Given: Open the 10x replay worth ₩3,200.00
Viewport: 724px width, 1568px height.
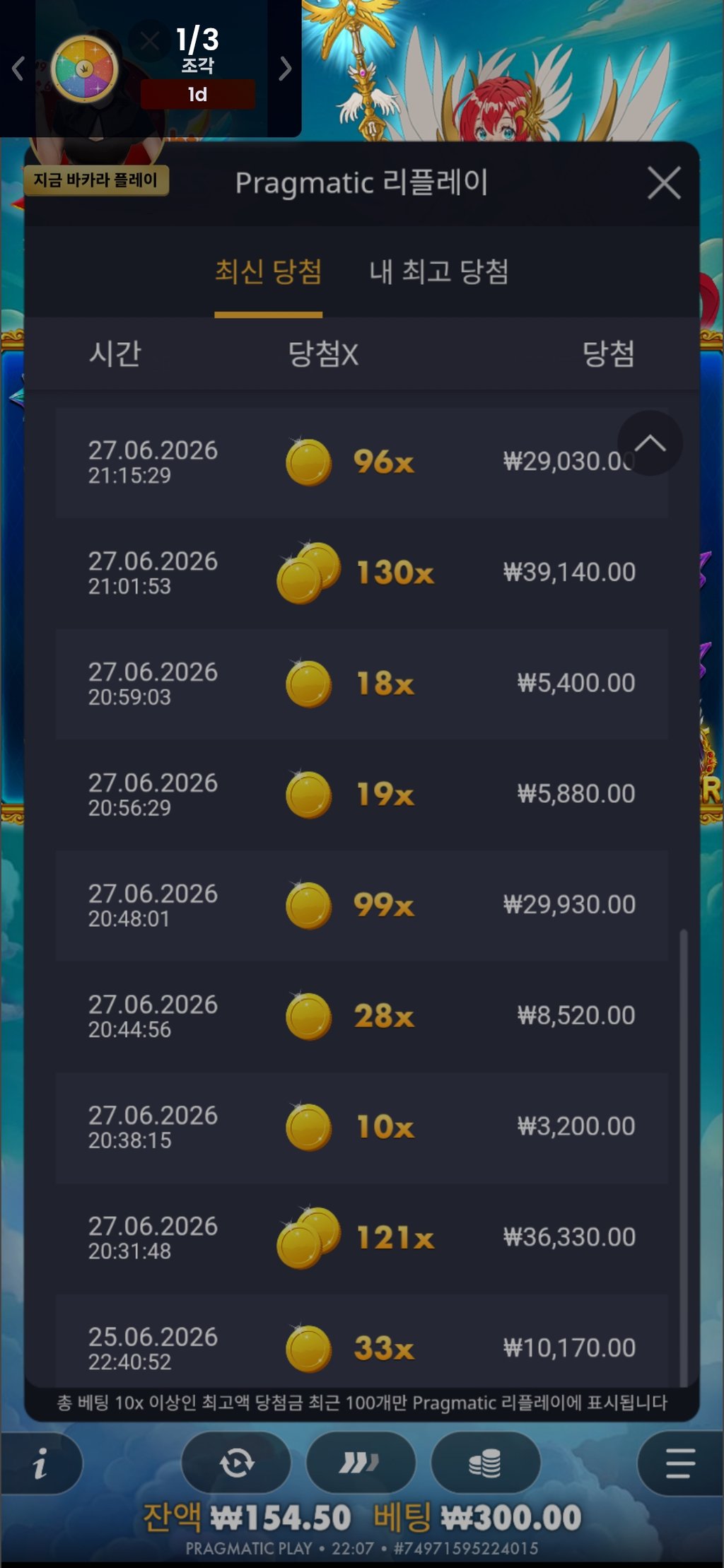Looking at the screenshot, I should point(361,1127).
